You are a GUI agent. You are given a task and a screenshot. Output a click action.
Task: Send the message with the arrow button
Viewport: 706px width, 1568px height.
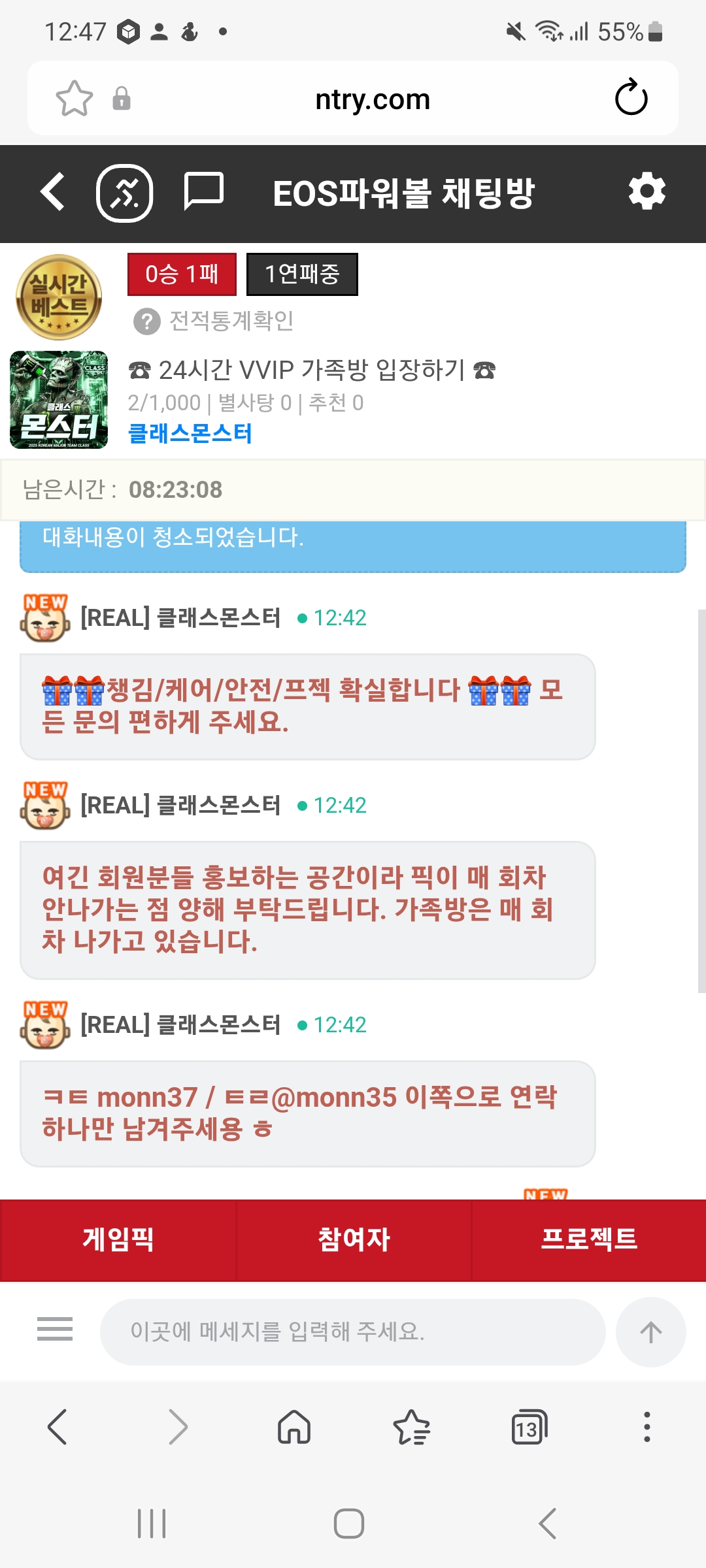(651, 1331)
